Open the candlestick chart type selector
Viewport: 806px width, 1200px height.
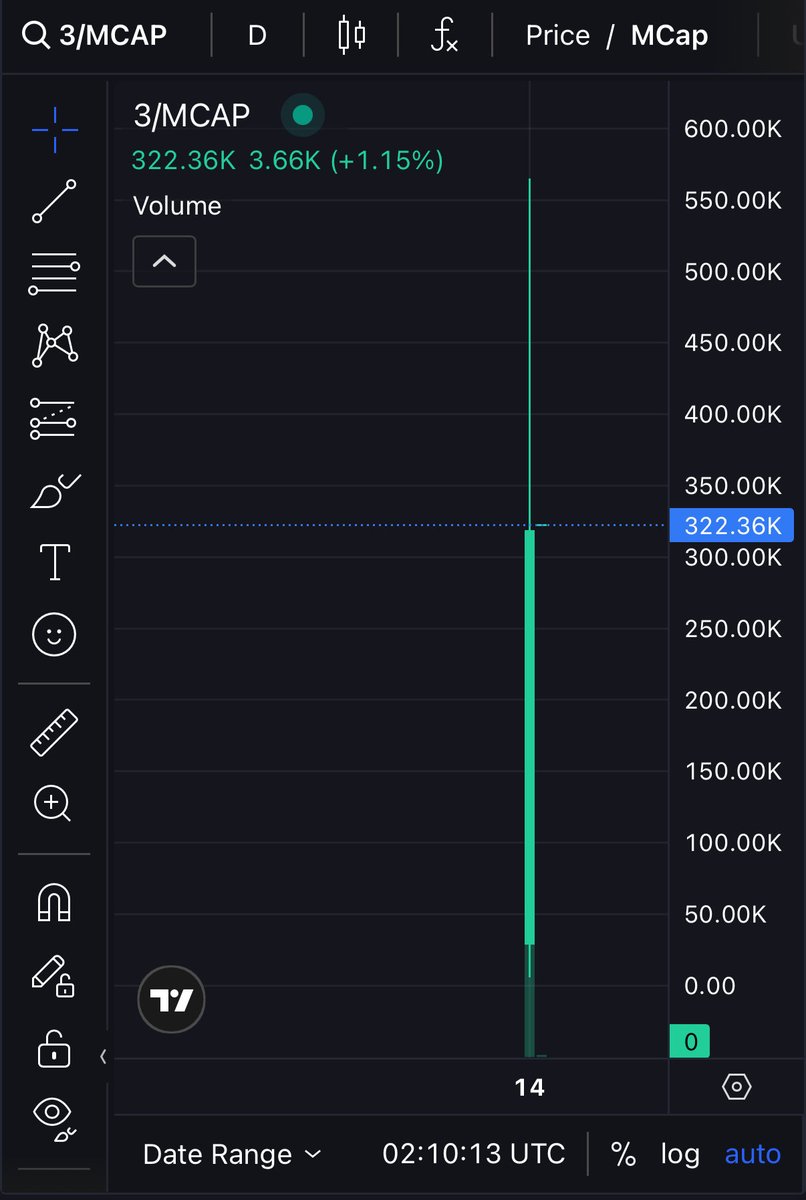click(351, 36)
